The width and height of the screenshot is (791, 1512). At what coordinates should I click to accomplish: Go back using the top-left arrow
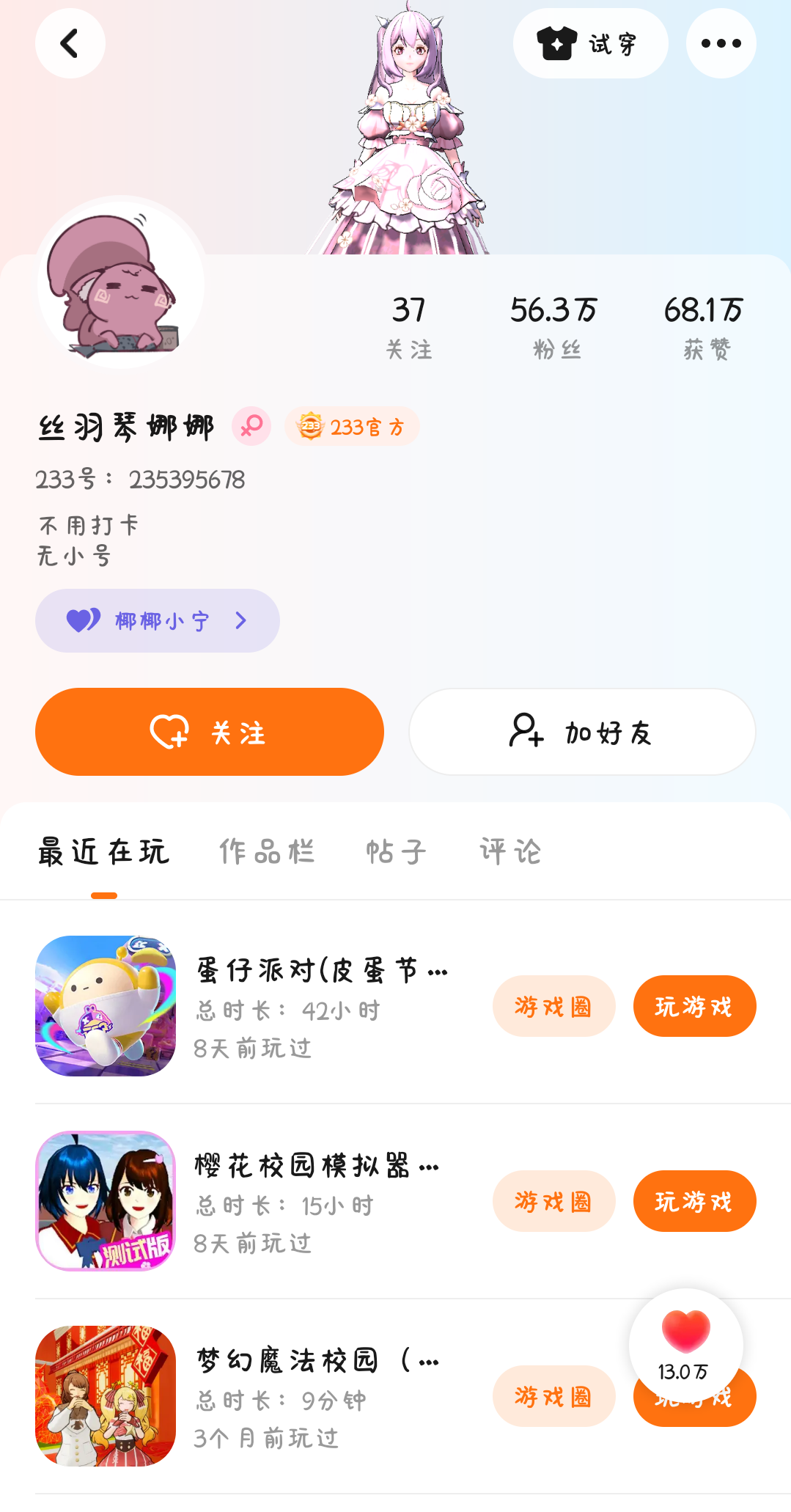(70, 43)
